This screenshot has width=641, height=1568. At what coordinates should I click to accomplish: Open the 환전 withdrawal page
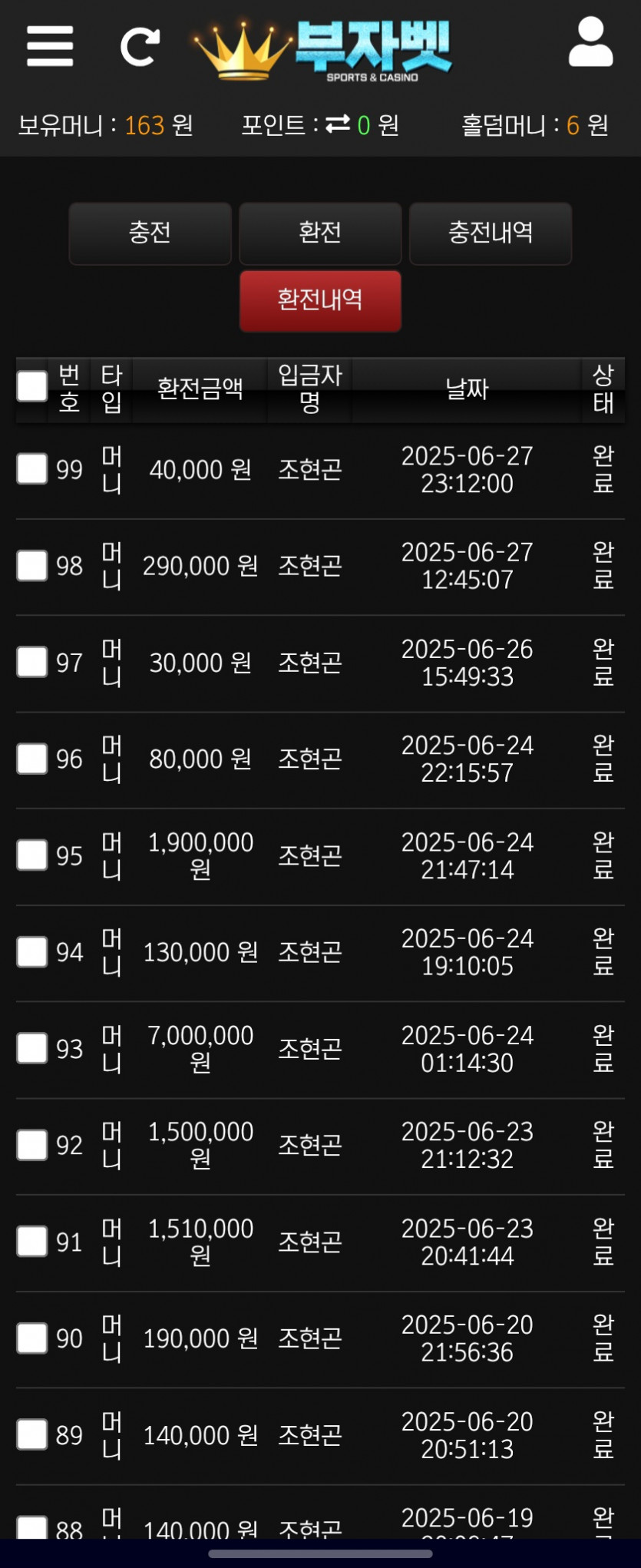(x=320, y=233)
